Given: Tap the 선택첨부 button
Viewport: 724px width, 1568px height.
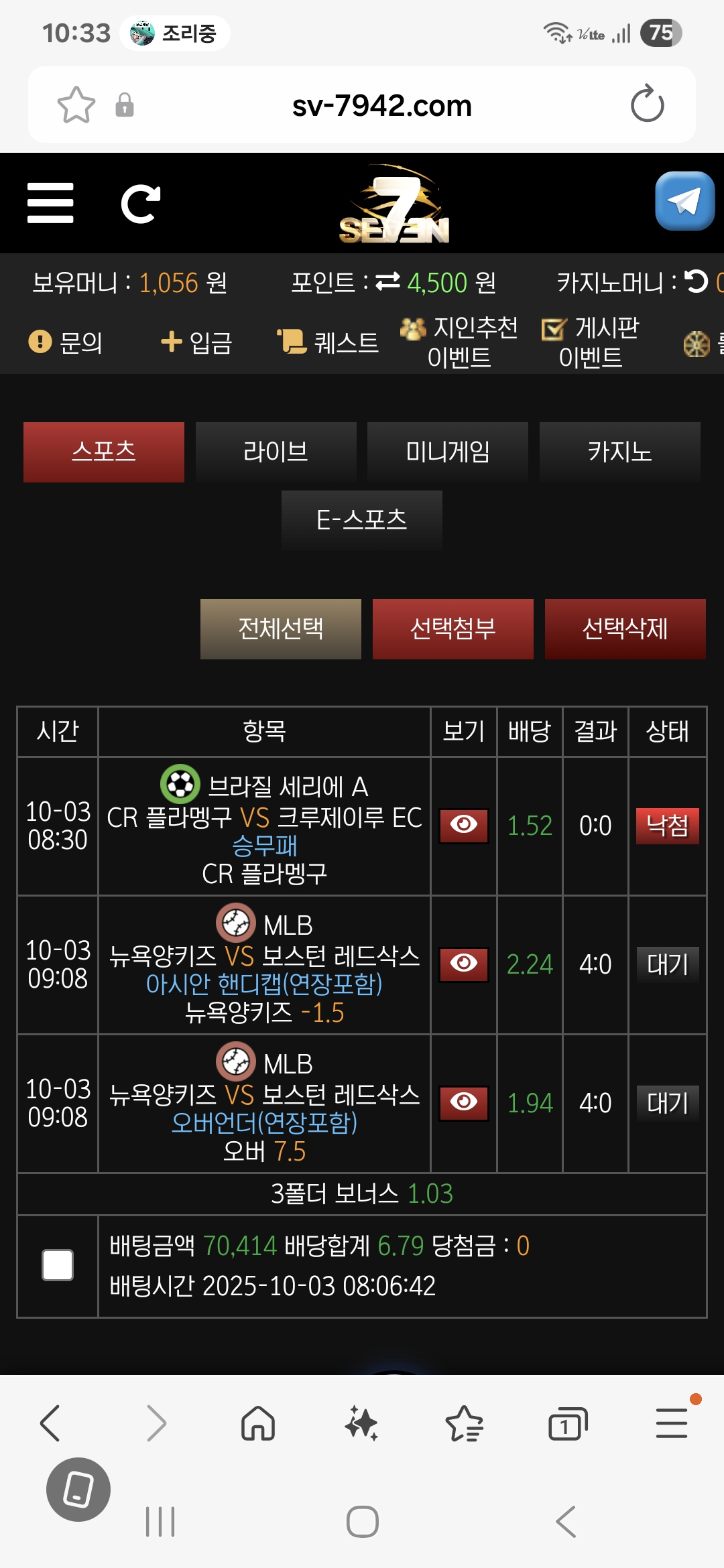Looking at the screenshot, I should tap(453, 629).
